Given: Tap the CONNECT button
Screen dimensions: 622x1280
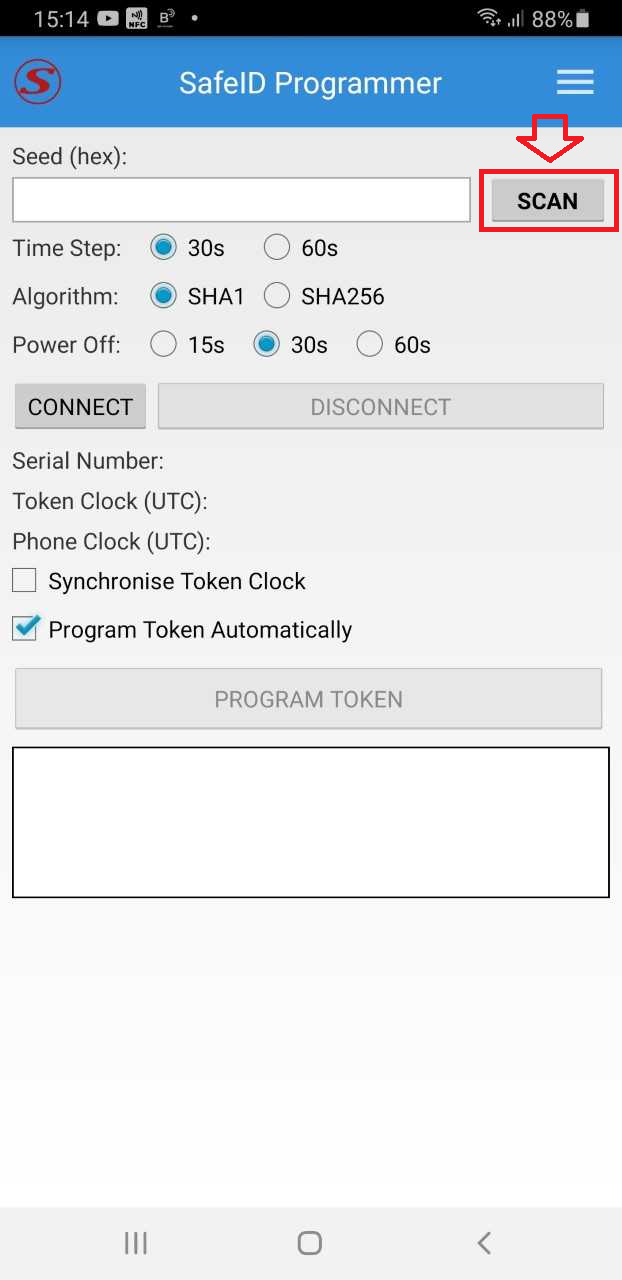Looking at the screenshot, I should pos(80,407).
